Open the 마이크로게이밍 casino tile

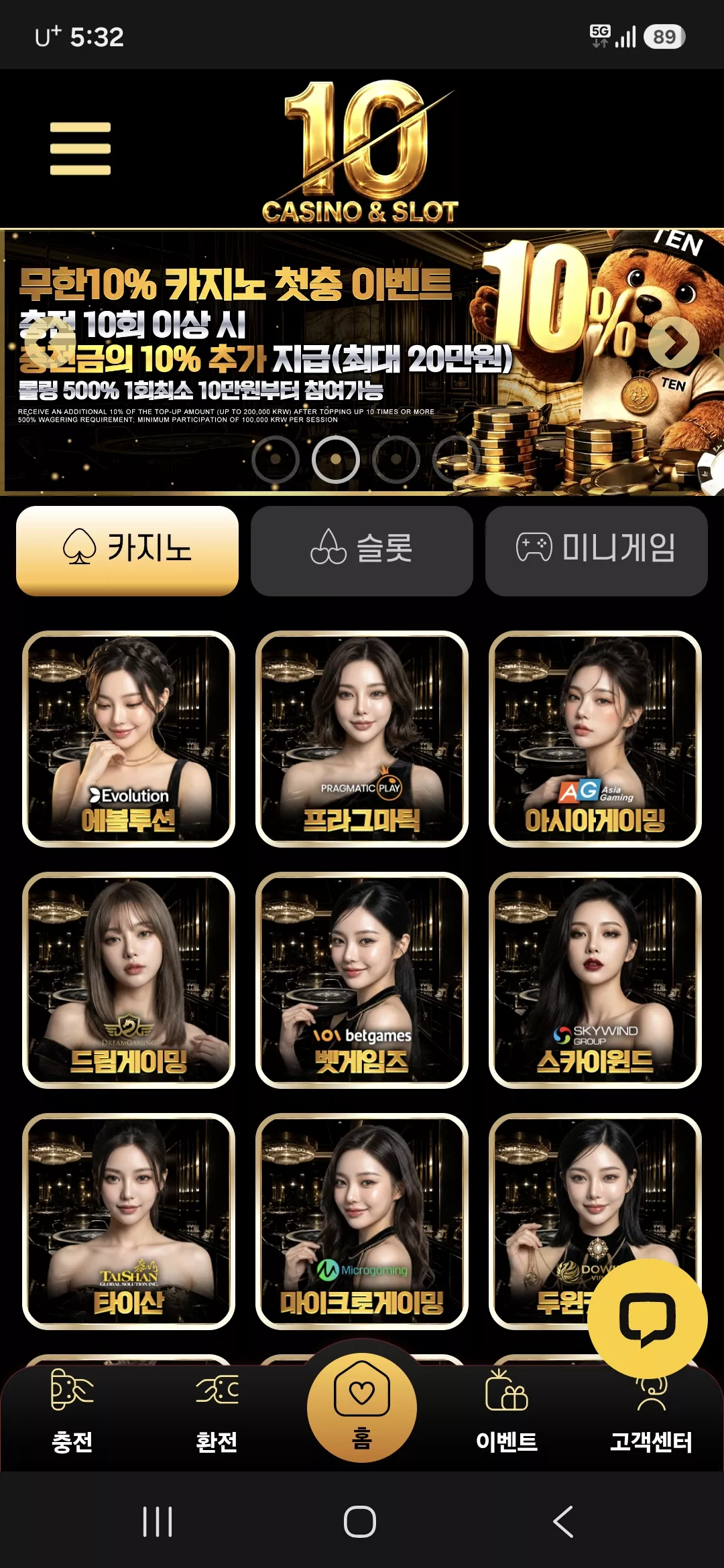362,1222
